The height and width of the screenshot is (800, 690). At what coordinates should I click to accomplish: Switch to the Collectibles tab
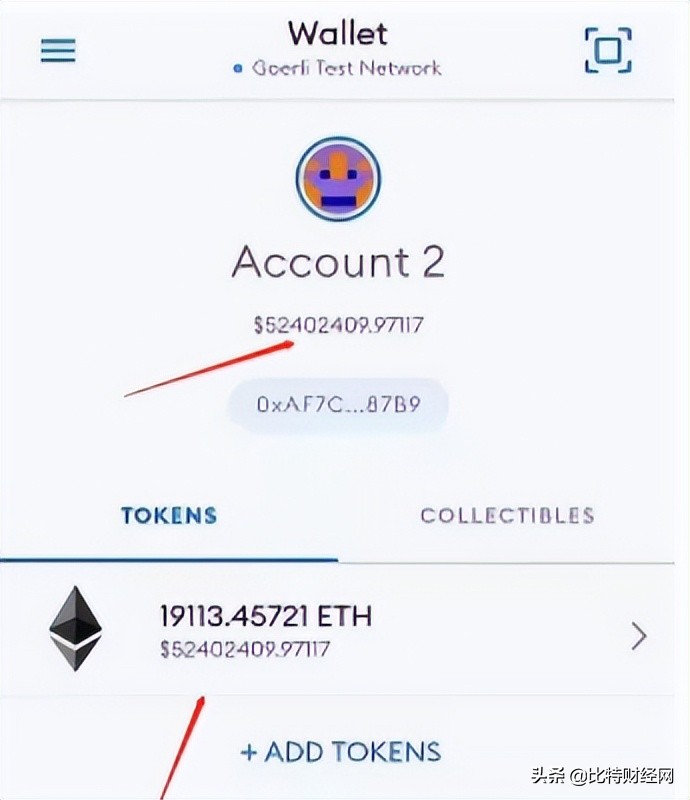[x=507, y=516]
